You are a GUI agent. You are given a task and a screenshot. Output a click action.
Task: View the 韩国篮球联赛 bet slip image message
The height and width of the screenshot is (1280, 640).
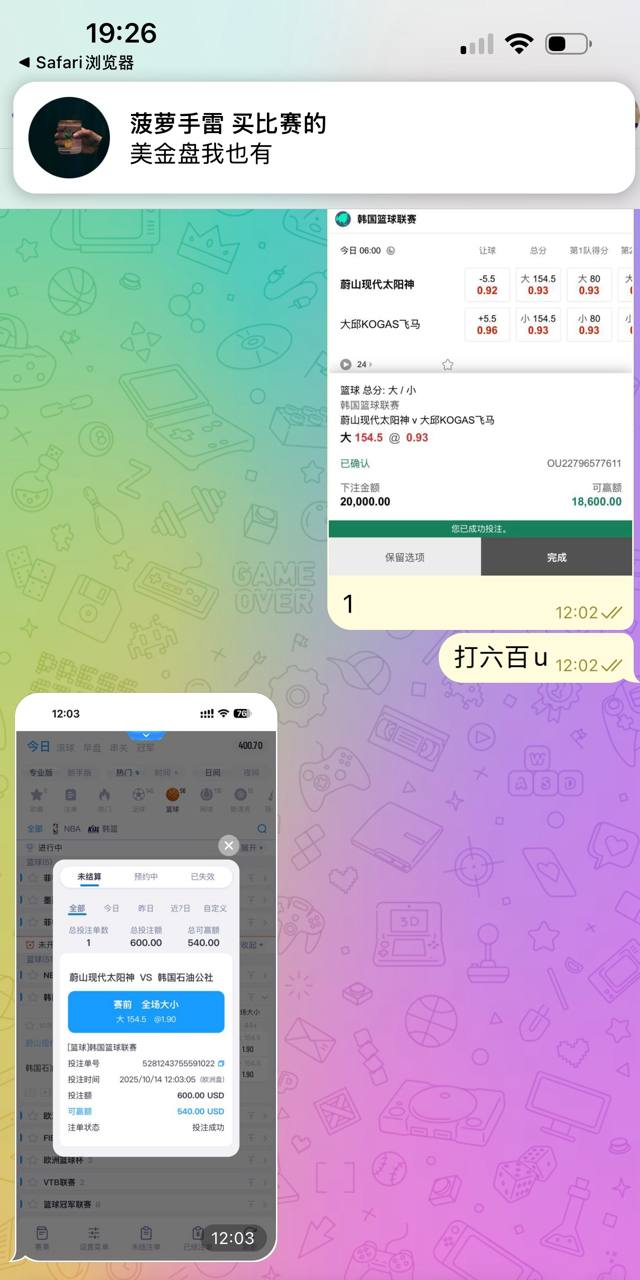pos(480,392)
